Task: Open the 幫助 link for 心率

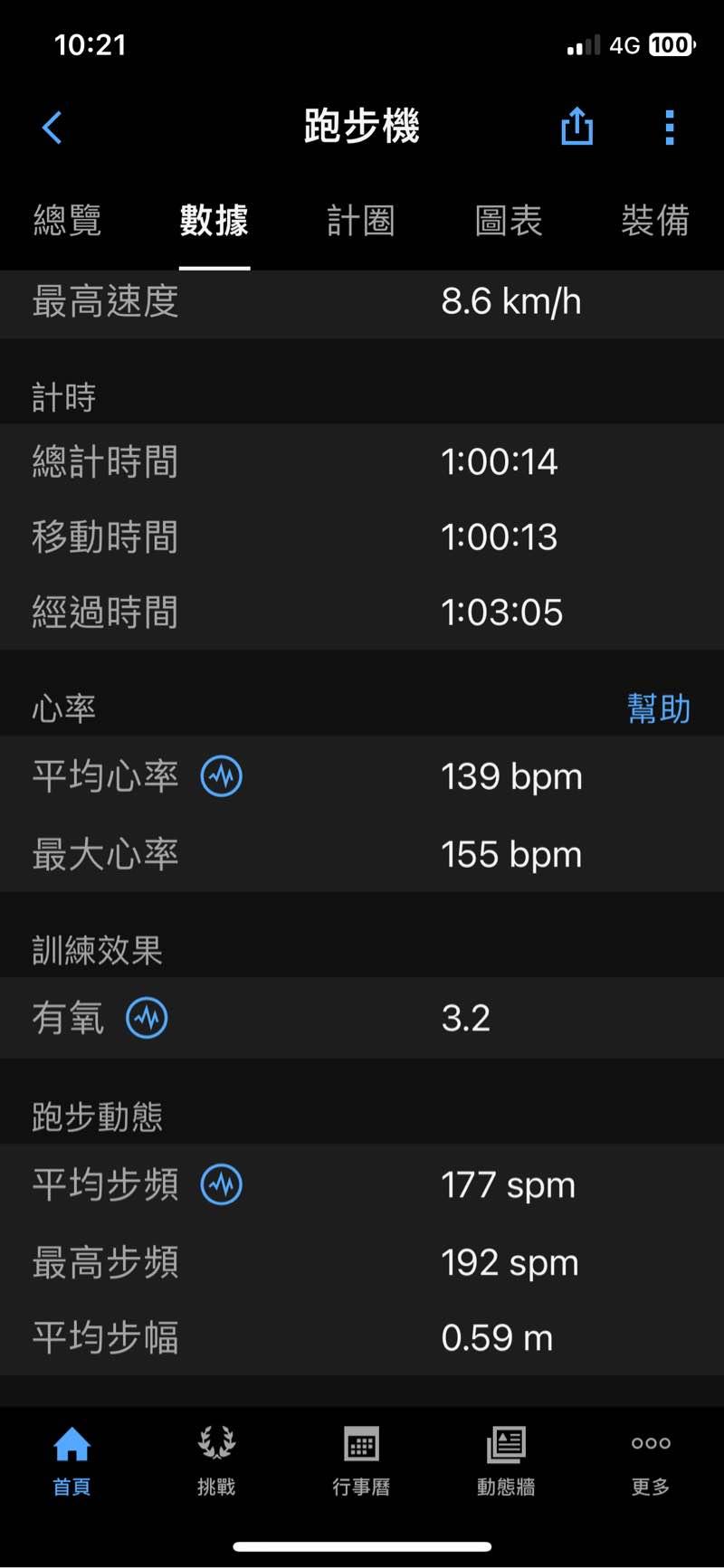Action: (658, 708)
